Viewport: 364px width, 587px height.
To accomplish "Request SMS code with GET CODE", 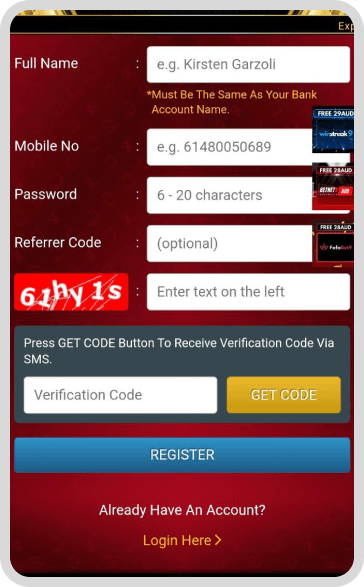I will click(283, 395).
